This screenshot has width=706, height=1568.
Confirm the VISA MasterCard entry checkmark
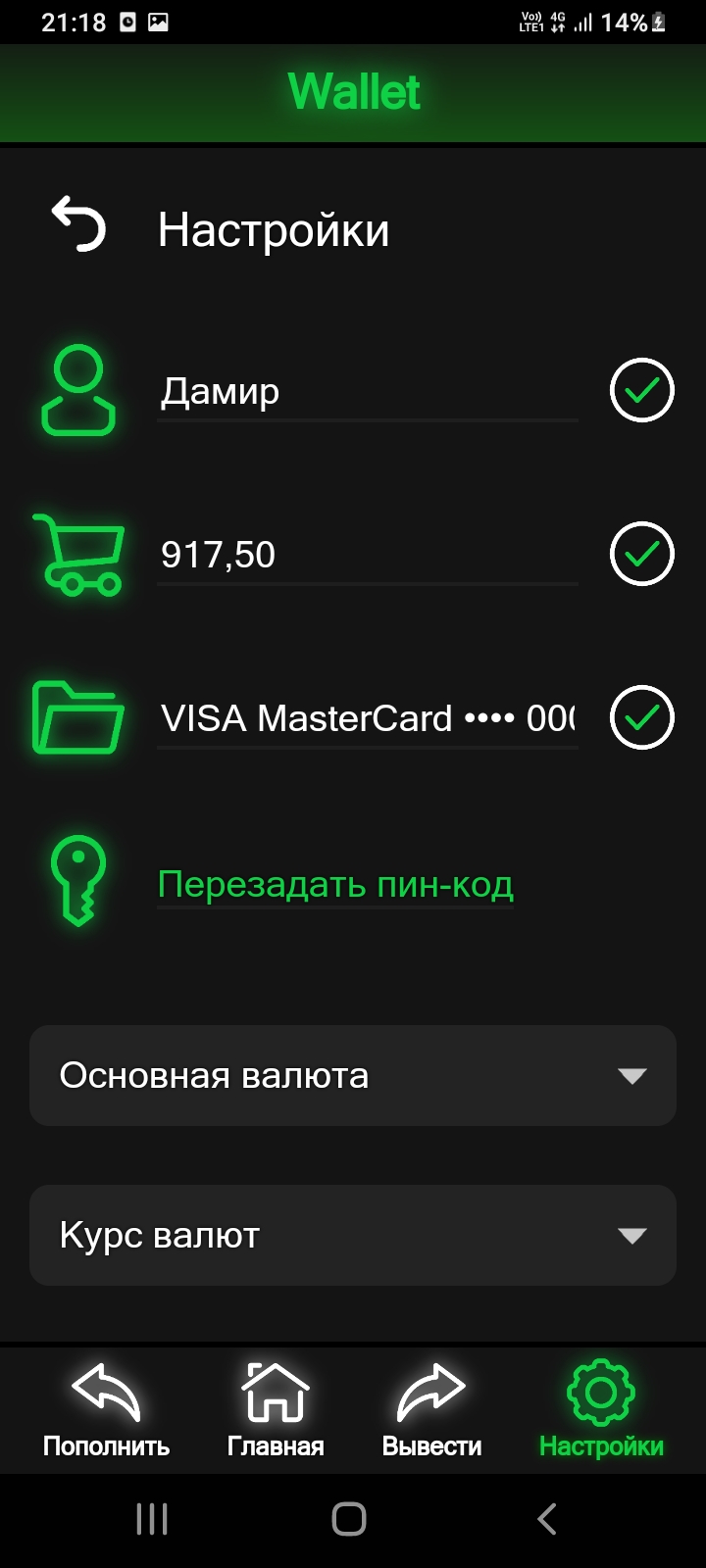pyautogui.click(x=642, y=716)
